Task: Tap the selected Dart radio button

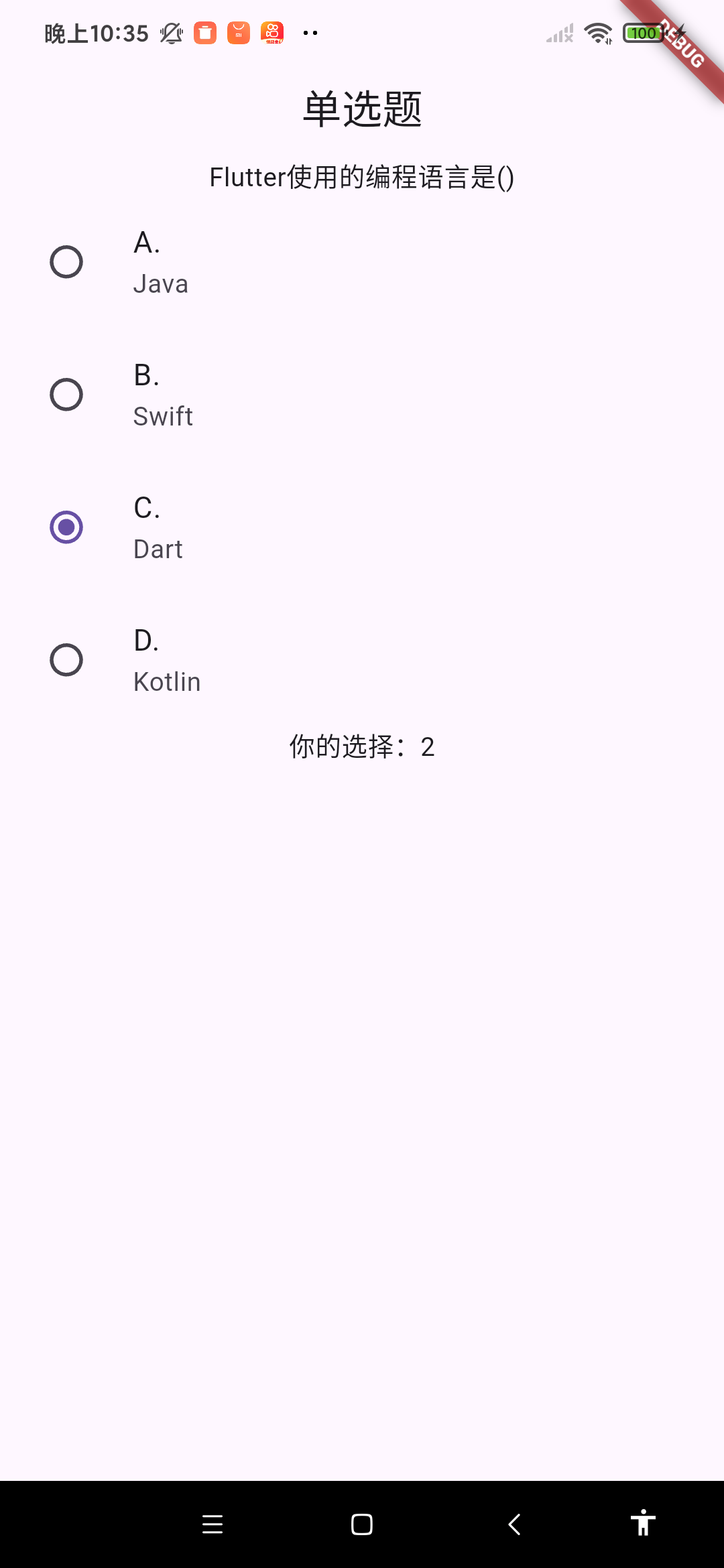Action: point(66,527)
